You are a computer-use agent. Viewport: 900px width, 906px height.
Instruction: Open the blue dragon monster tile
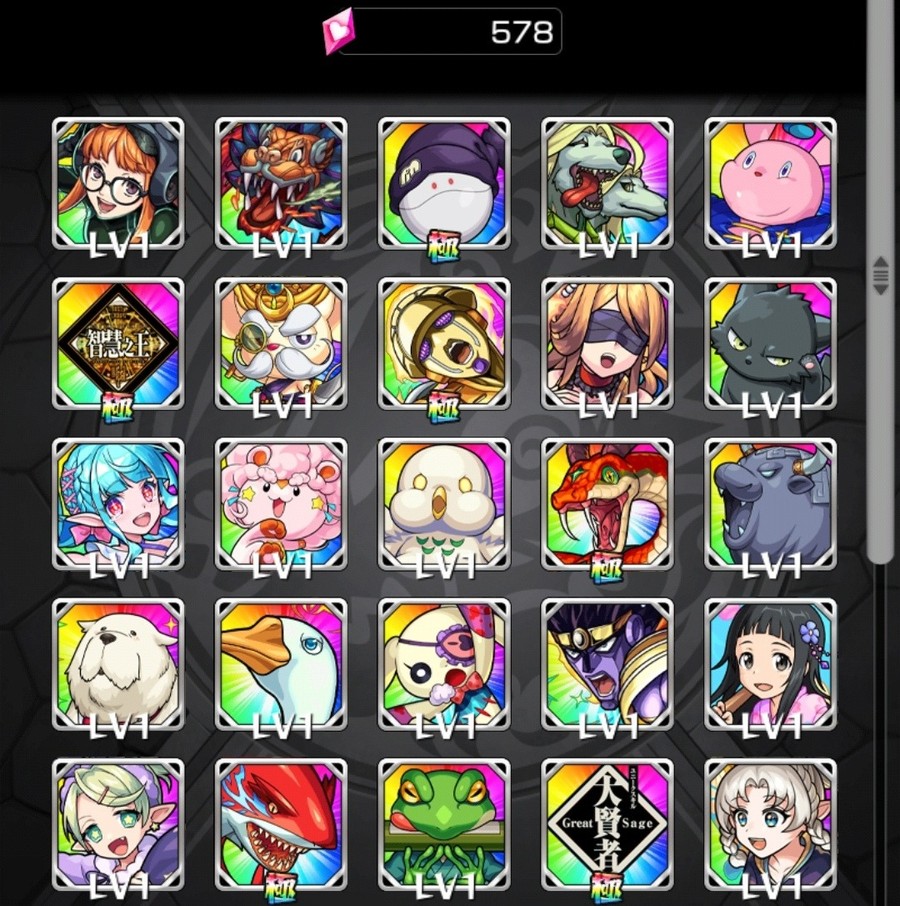(281, 183)
